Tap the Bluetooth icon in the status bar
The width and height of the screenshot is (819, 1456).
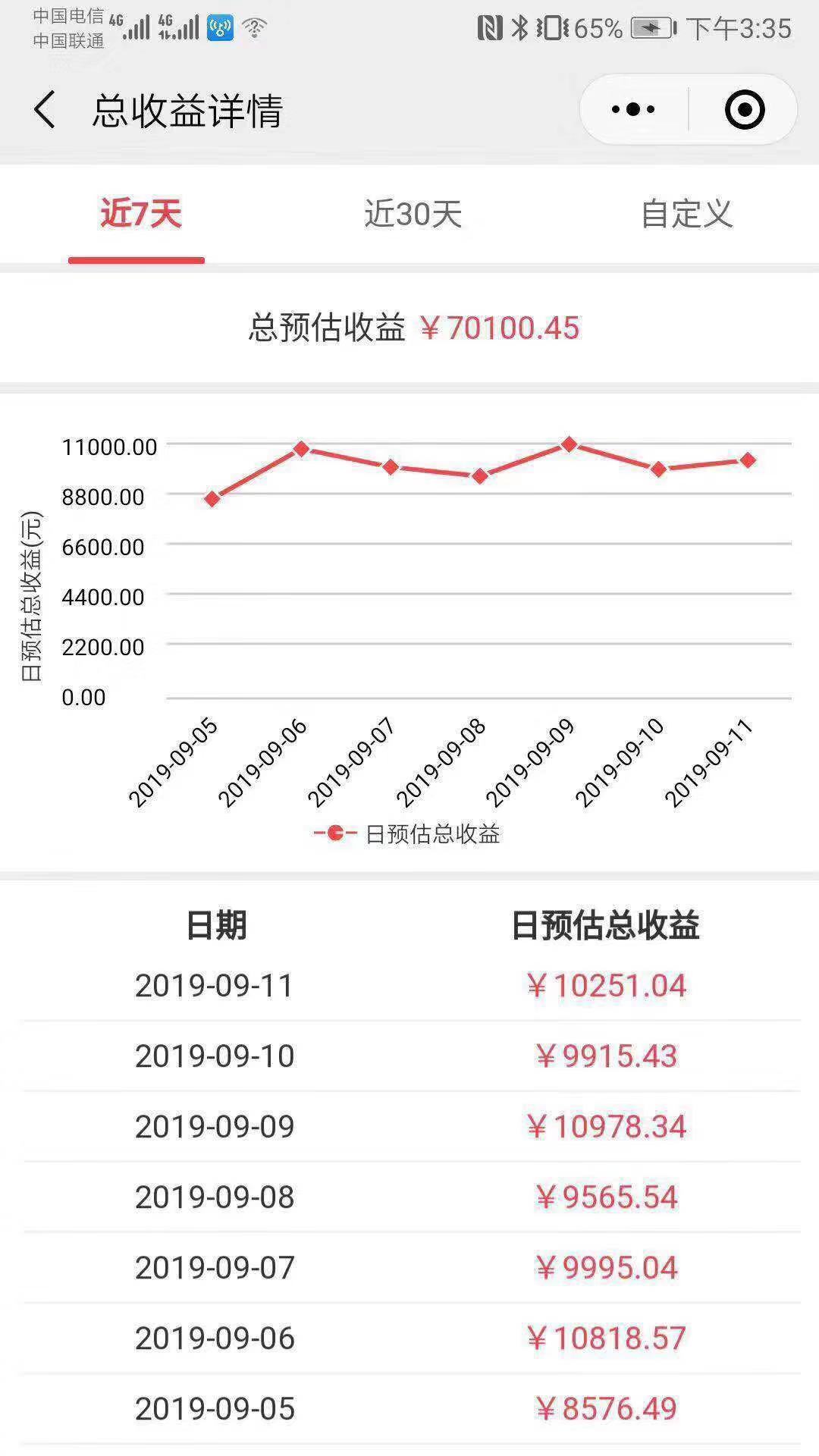click(519, 27)
